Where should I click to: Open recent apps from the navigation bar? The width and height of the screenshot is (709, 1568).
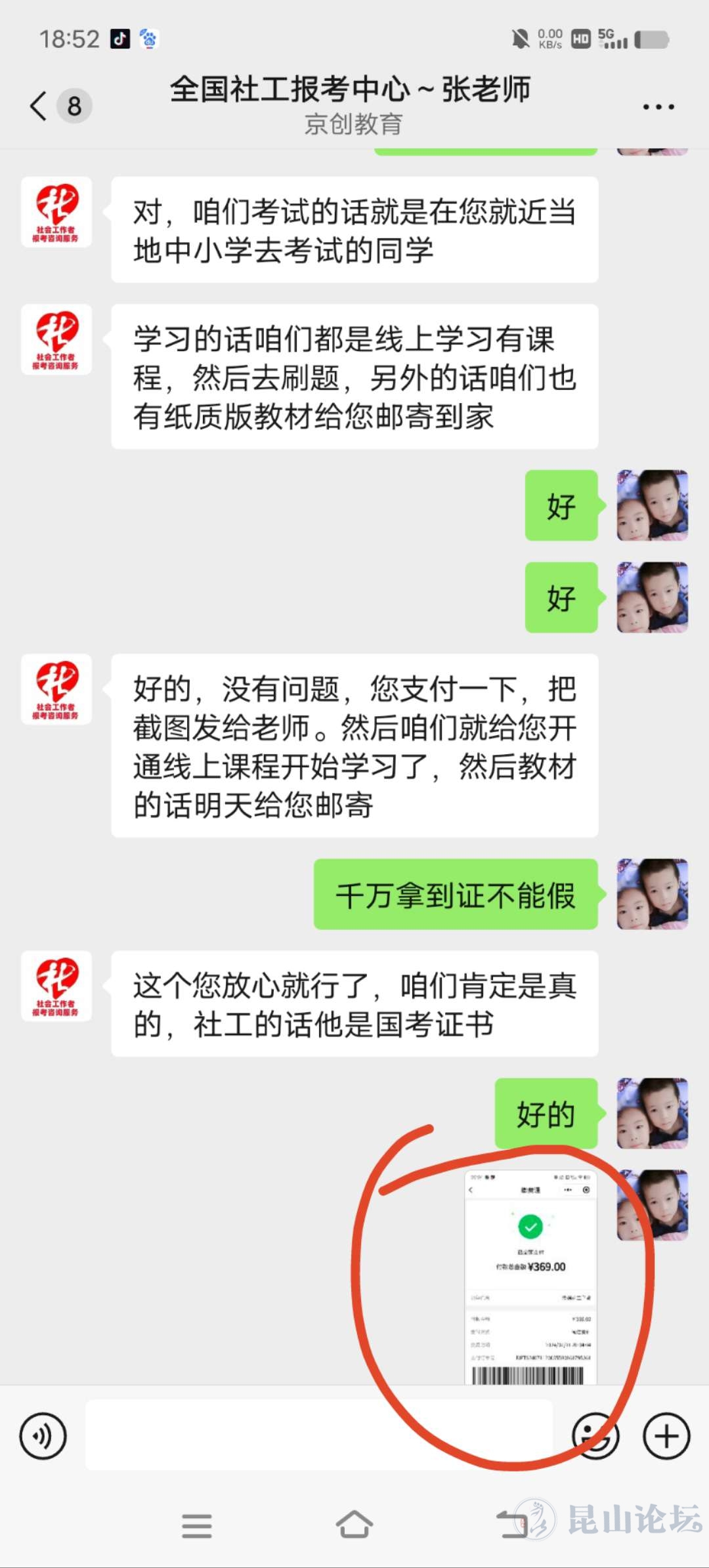click(x=197, y=1525)
